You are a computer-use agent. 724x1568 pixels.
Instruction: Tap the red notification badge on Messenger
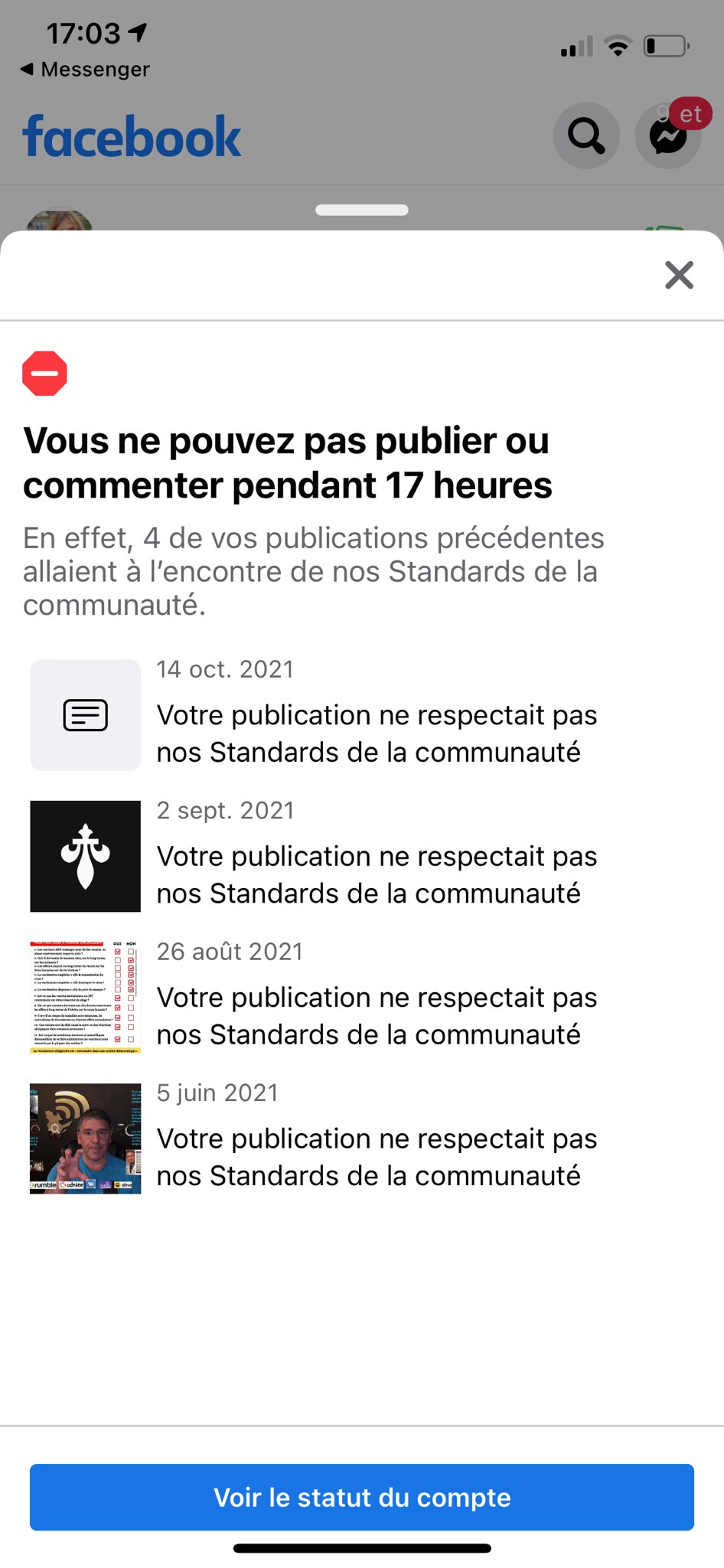690,113
